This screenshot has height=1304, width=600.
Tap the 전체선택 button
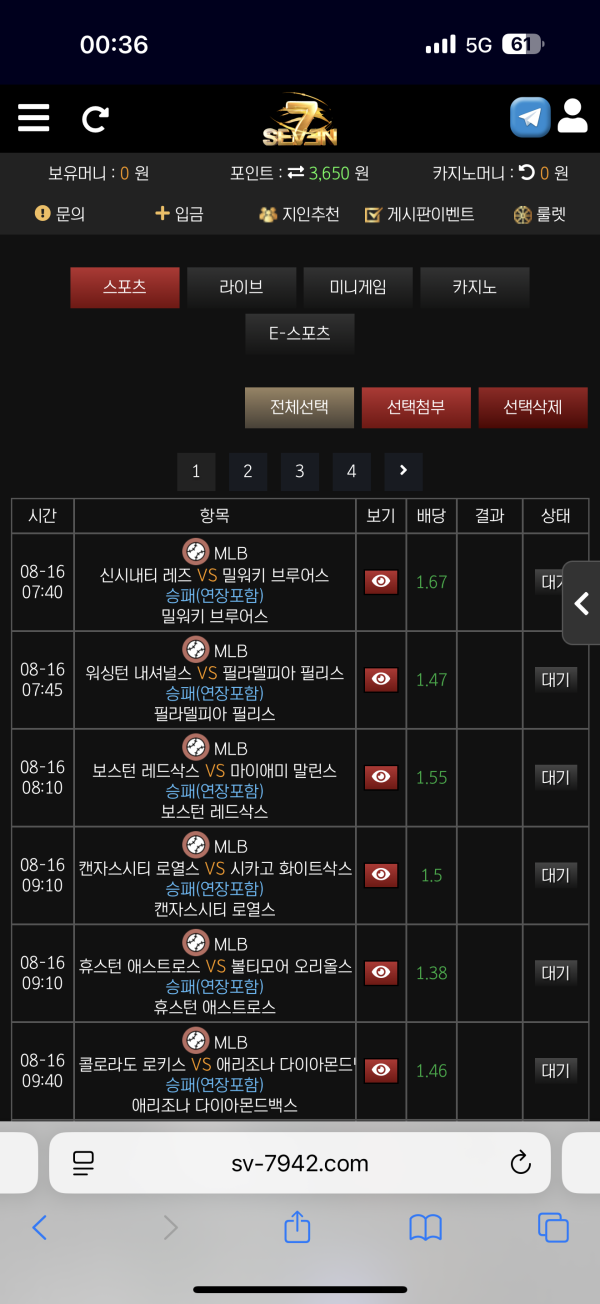(299, 407)
